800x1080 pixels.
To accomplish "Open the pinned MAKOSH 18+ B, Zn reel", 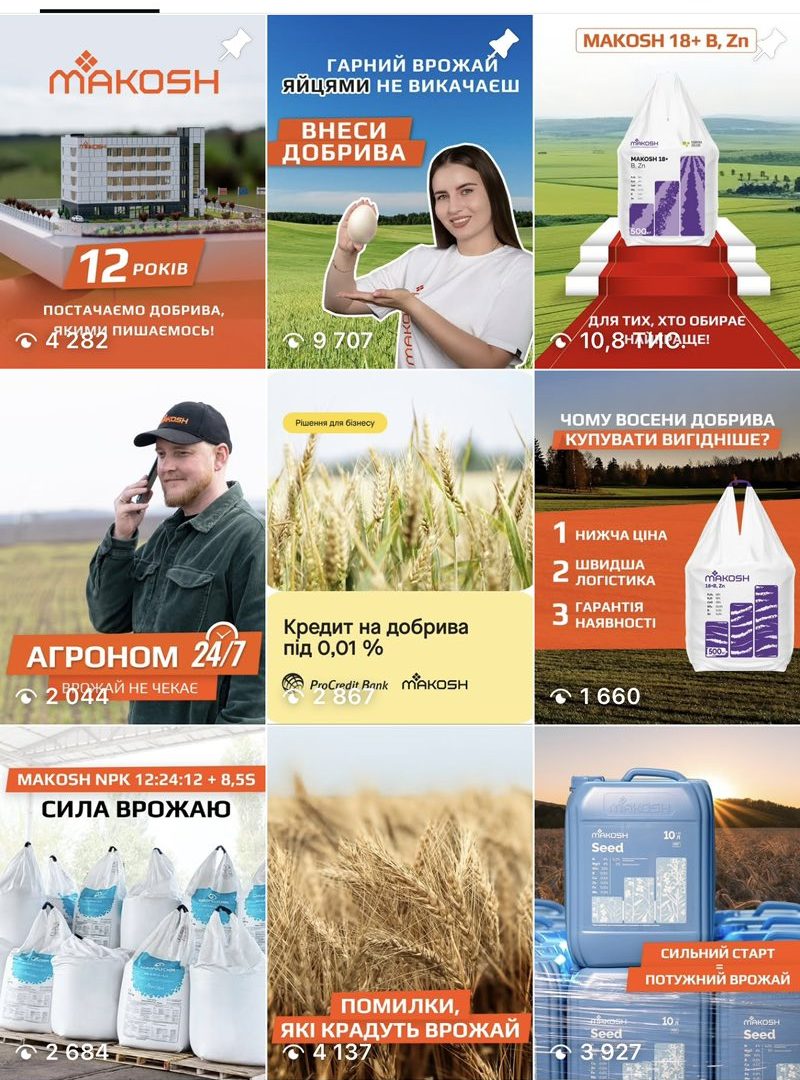I will [x=667, y=192].
